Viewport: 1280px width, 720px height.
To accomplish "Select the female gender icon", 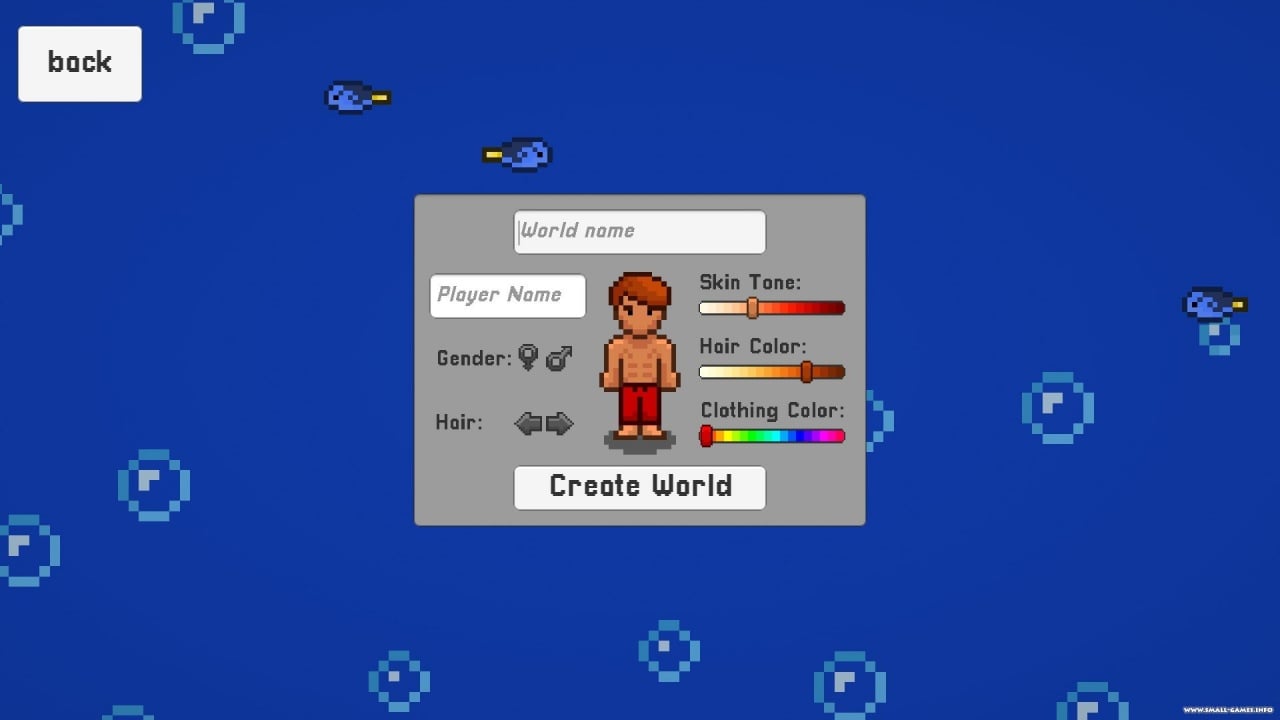I will (528, 357).
